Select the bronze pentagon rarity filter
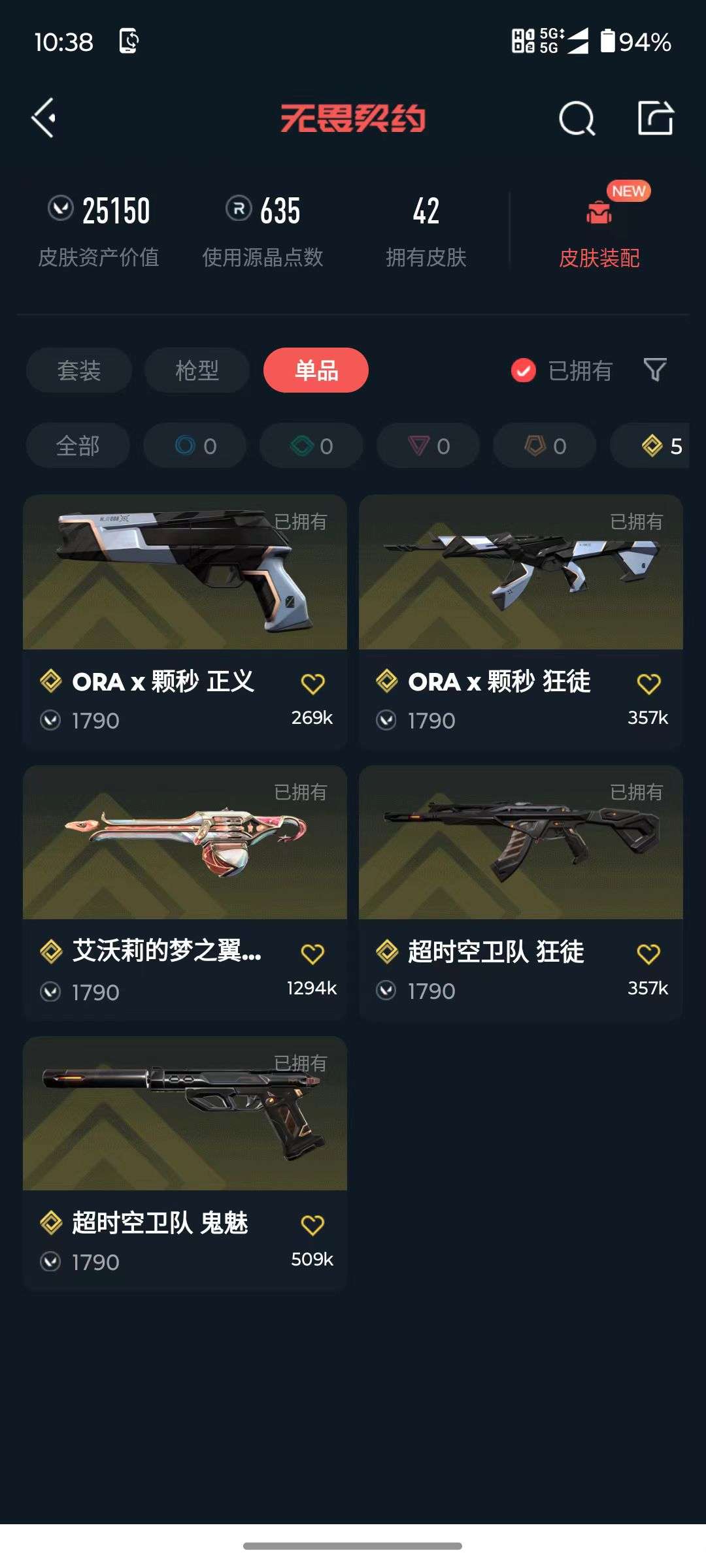 pyautogui.click(x=543, y=446)
